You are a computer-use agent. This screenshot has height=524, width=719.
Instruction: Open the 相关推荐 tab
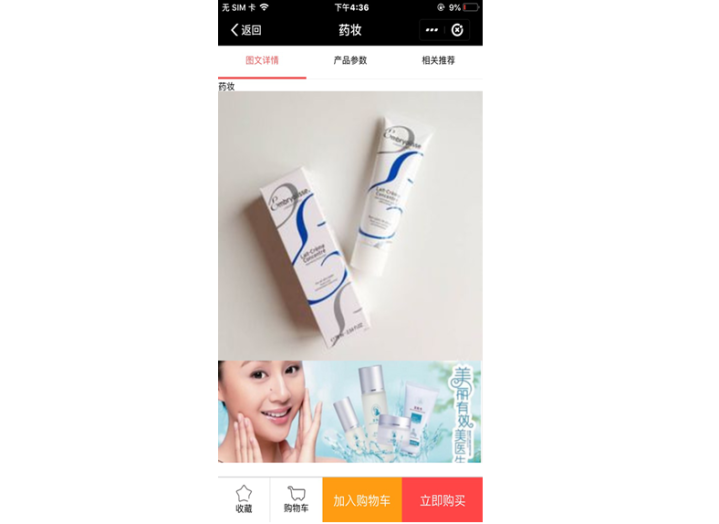pyautogui.click(x=438, y=60)
